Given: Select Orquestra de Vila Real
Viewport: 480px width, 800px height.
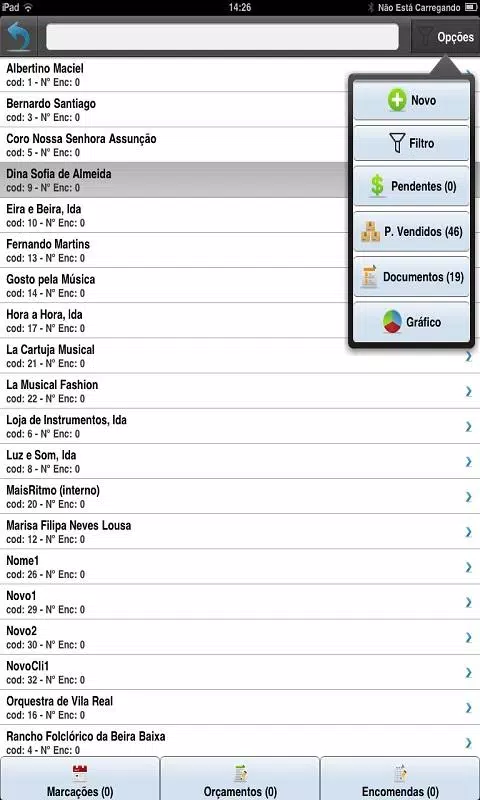Looking at the screenshot, I should pos(240,708).
